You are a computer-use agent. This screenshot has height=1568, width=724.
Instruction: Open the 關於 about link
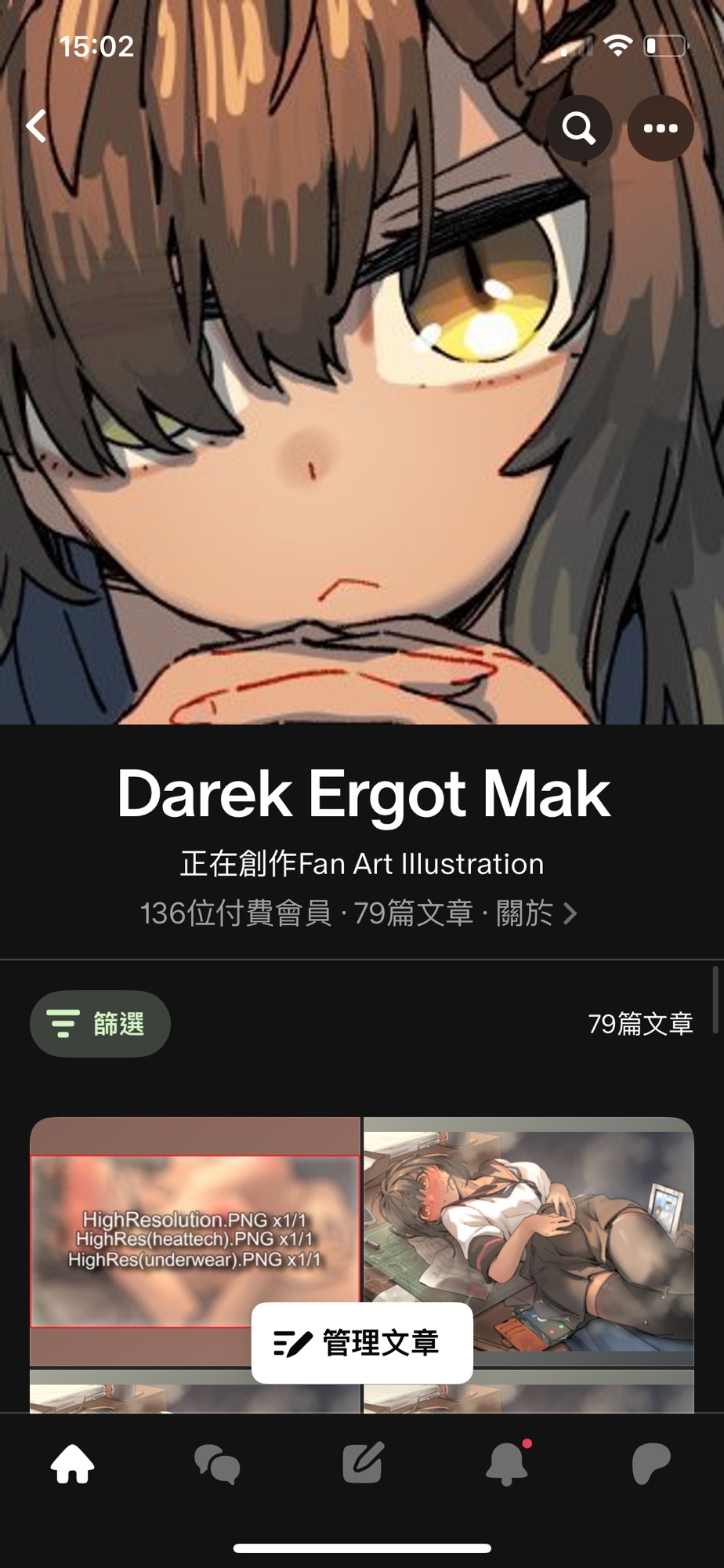[x=537, y=913]
